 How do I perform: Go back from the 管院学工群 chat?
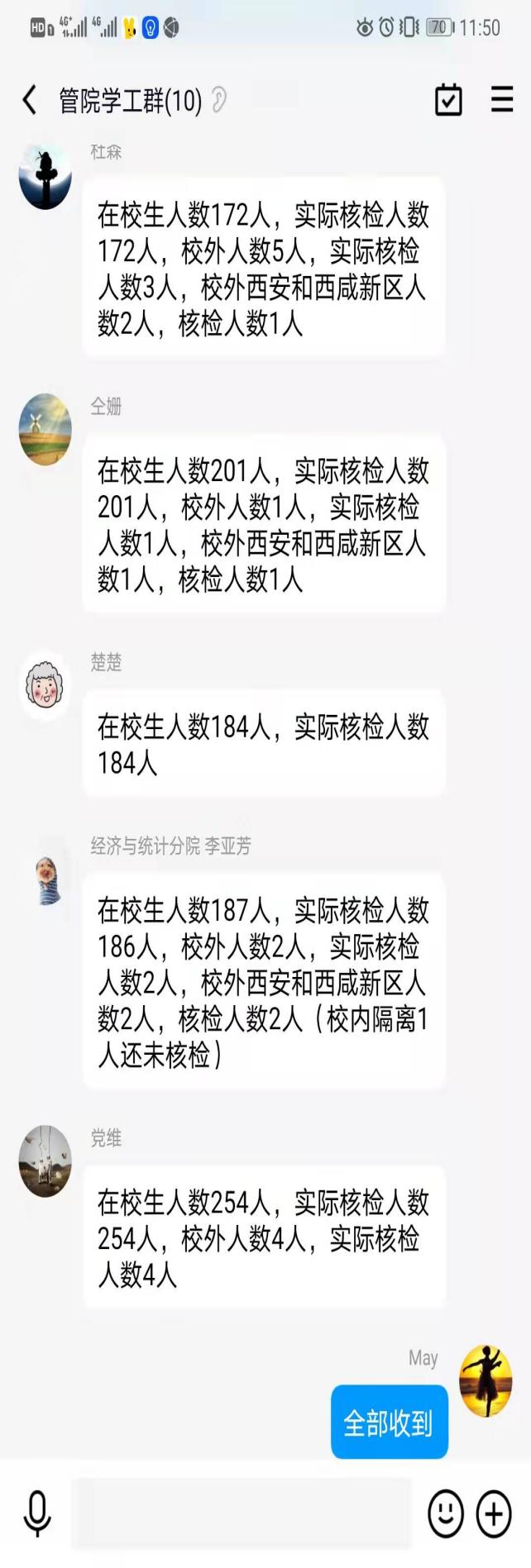30,100
